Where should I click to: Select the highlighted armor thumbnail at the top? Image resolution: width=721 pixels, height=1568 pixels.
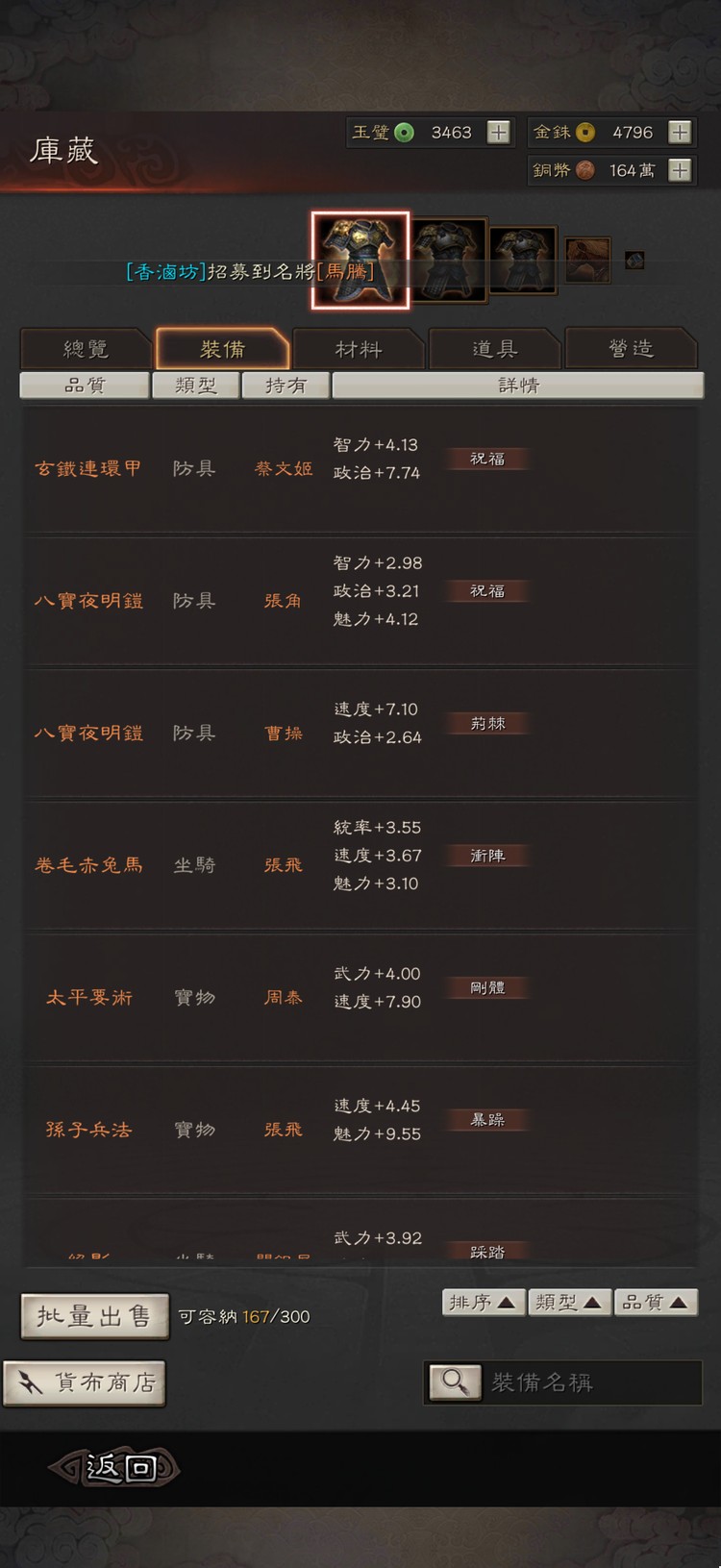(361, 258)
